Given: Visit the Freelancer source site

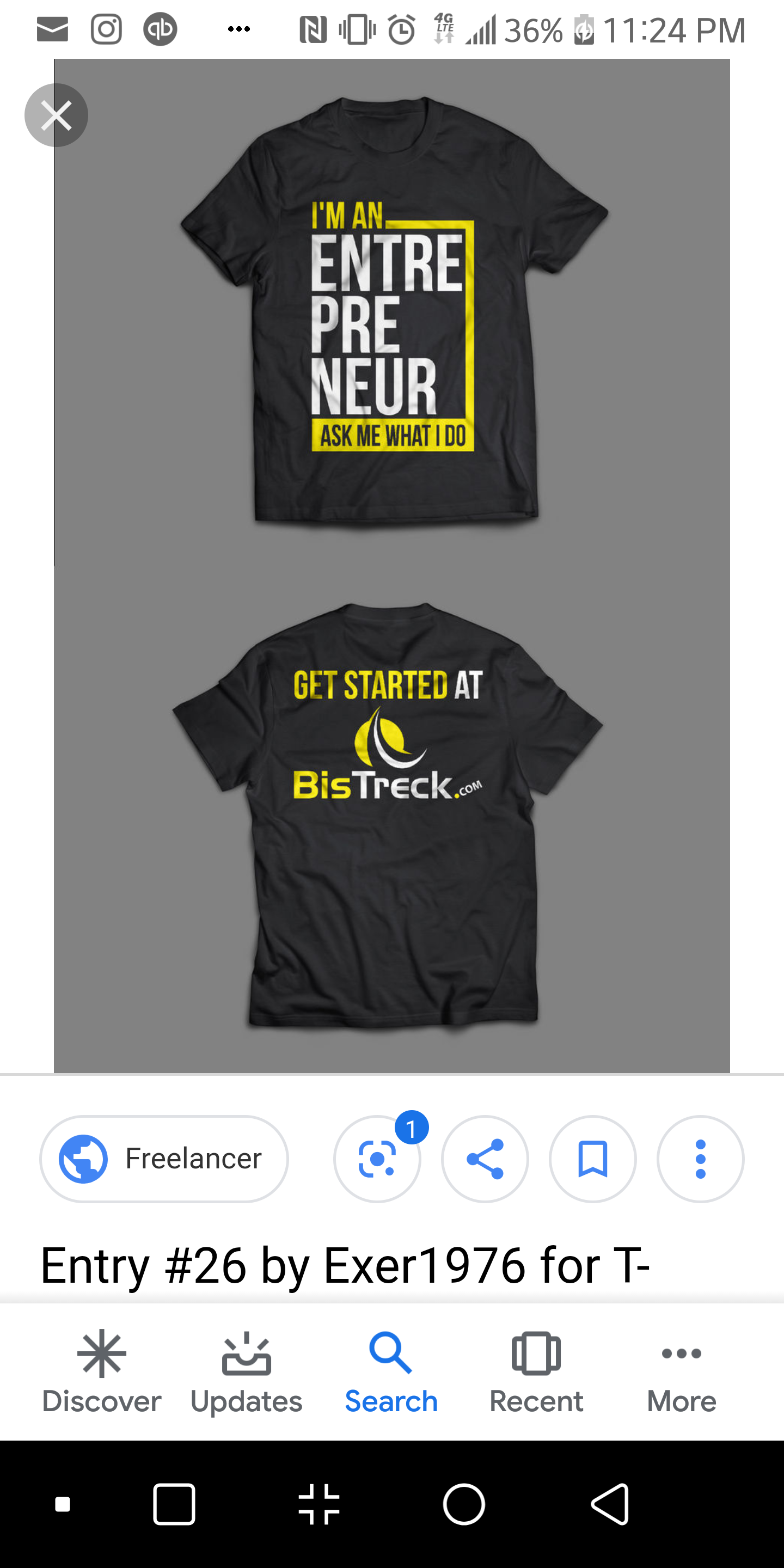Looking at the screenshot, I should [x=164, y=1159].
